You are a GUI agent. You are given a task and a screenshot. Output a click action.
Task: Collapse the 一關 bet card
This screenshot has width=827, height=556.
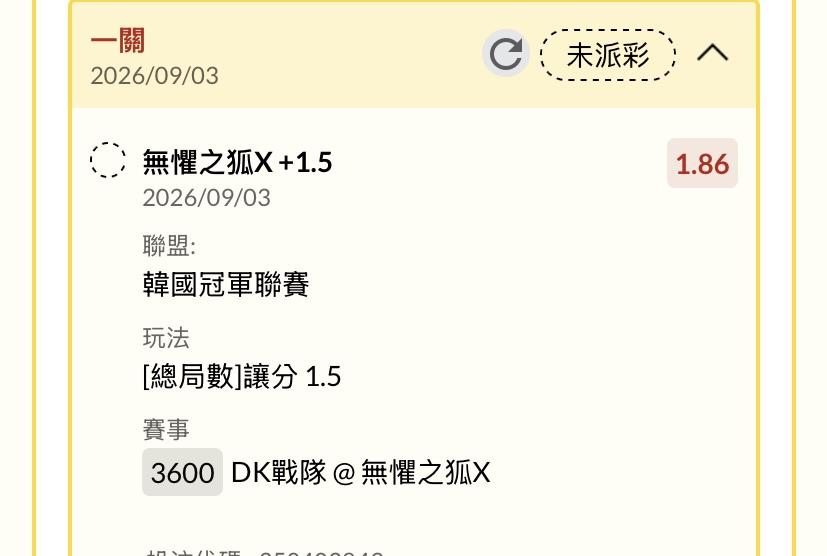tap(712, 53)
